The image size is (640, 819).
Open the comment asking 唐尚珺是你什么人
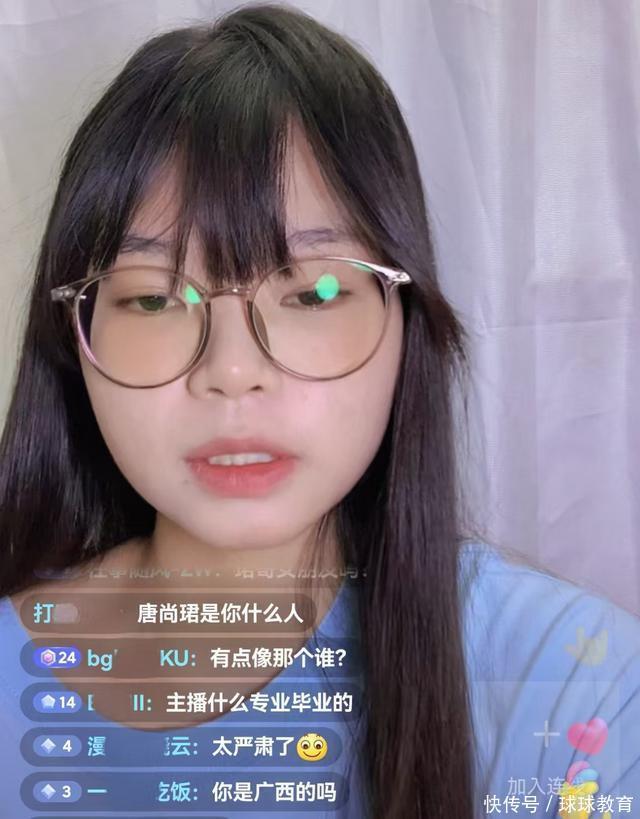pos(168,613)
